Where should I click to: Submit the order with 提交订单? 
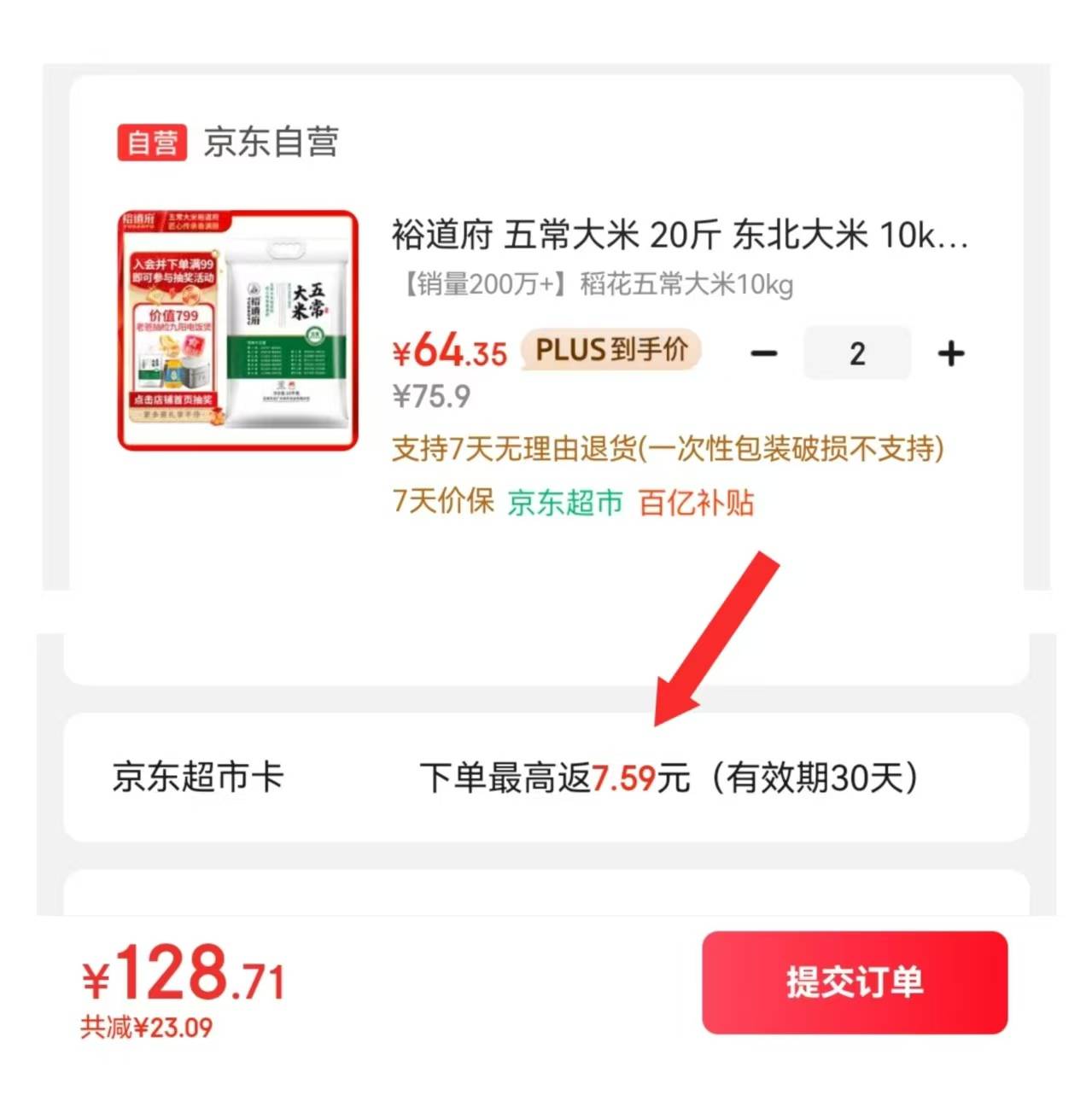(x=854, y=982)
